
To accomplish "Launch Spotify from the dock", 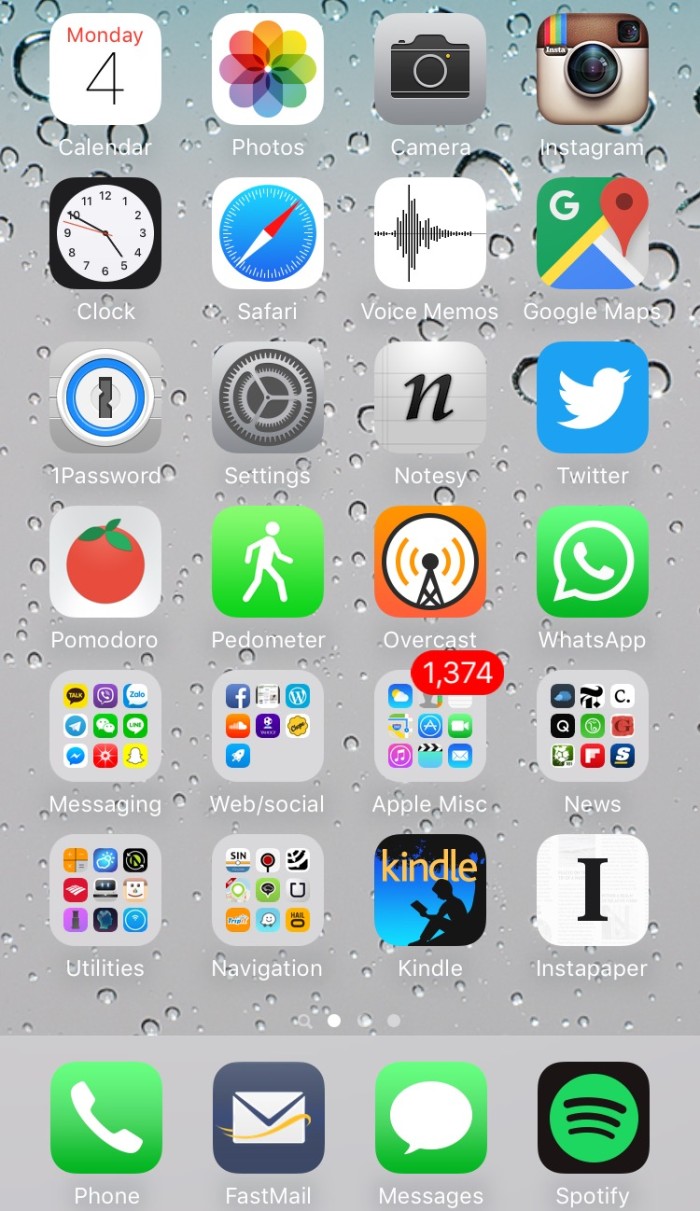I will pos(593,1117).
